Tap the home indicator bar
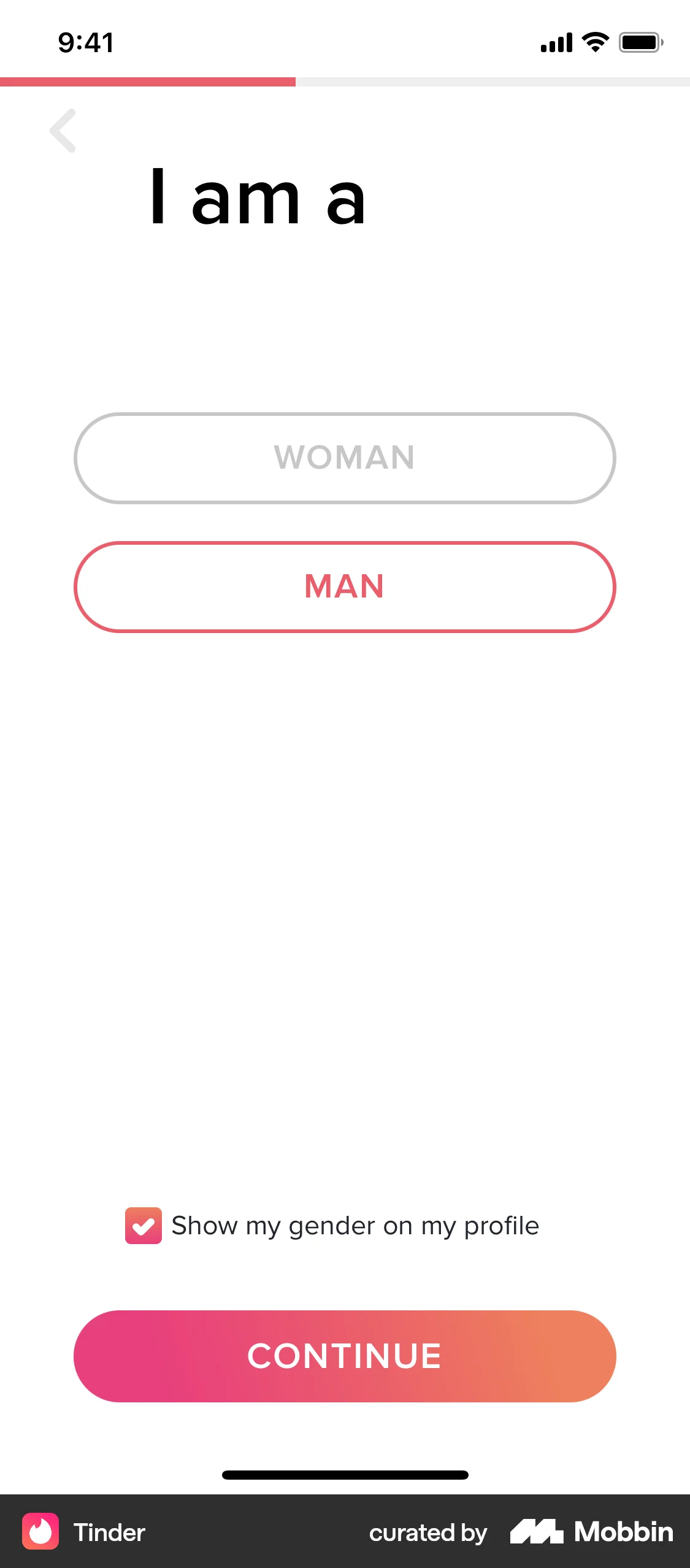Screen dimensions: 690x1568 (345, 1475)
